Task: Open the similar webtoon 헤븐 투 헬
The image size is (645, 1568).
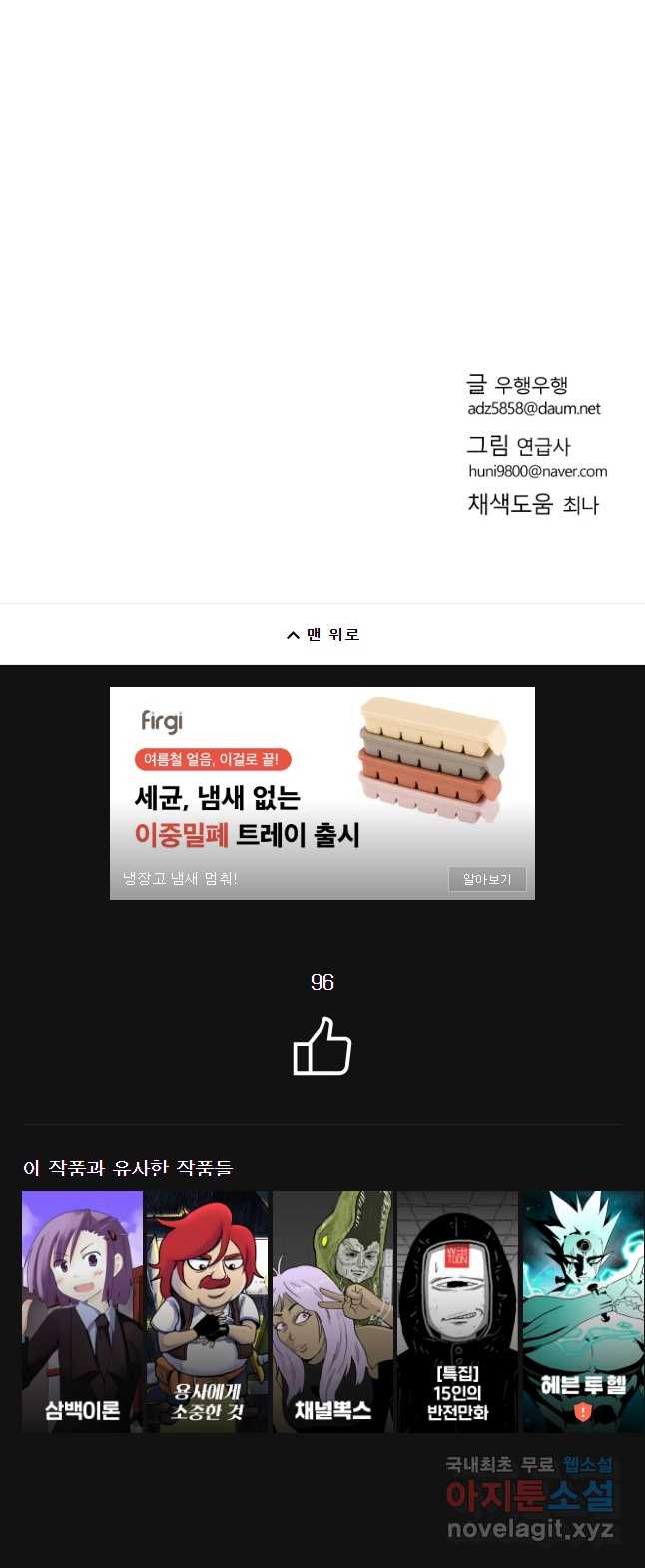Action: [x=583, y=1311]
